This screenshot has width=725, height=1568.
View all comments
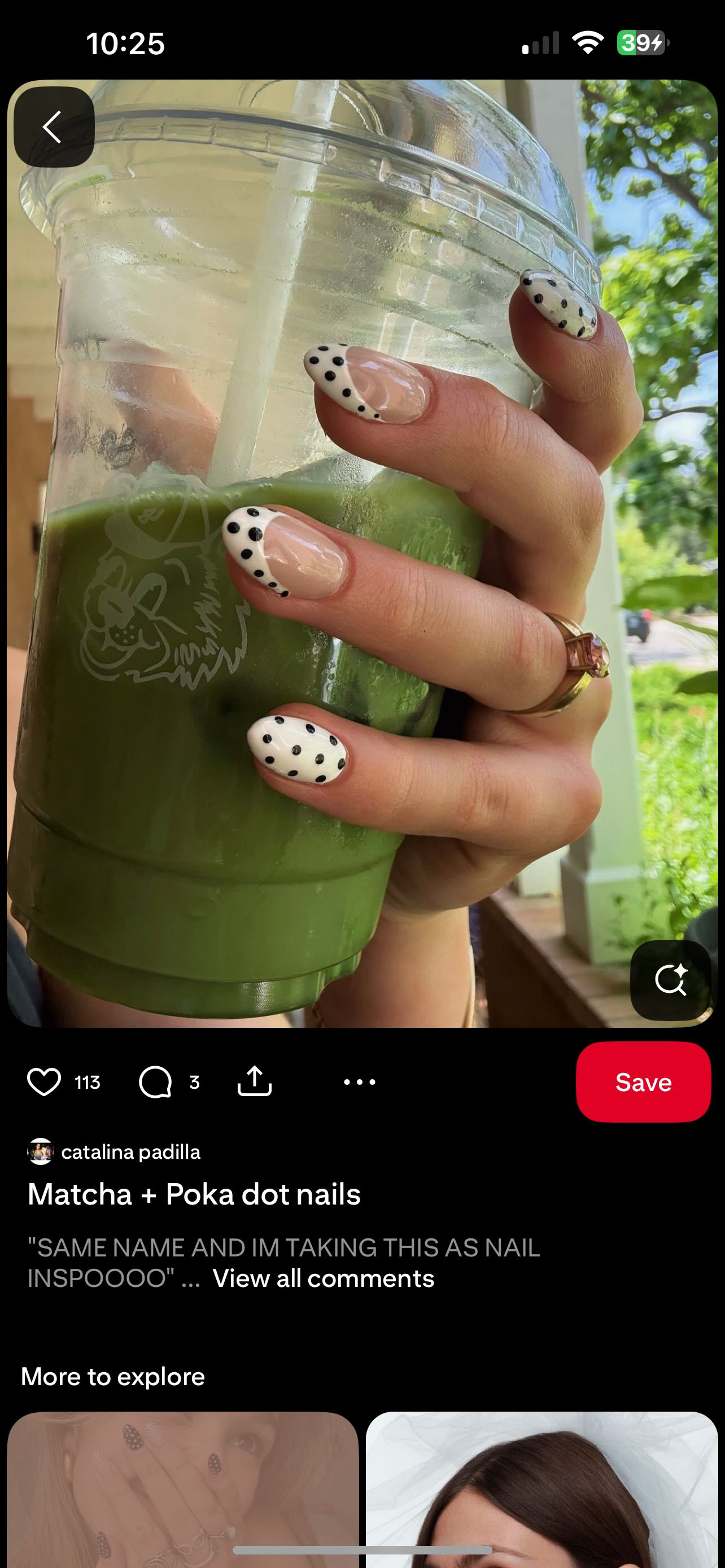(323, 1278)
